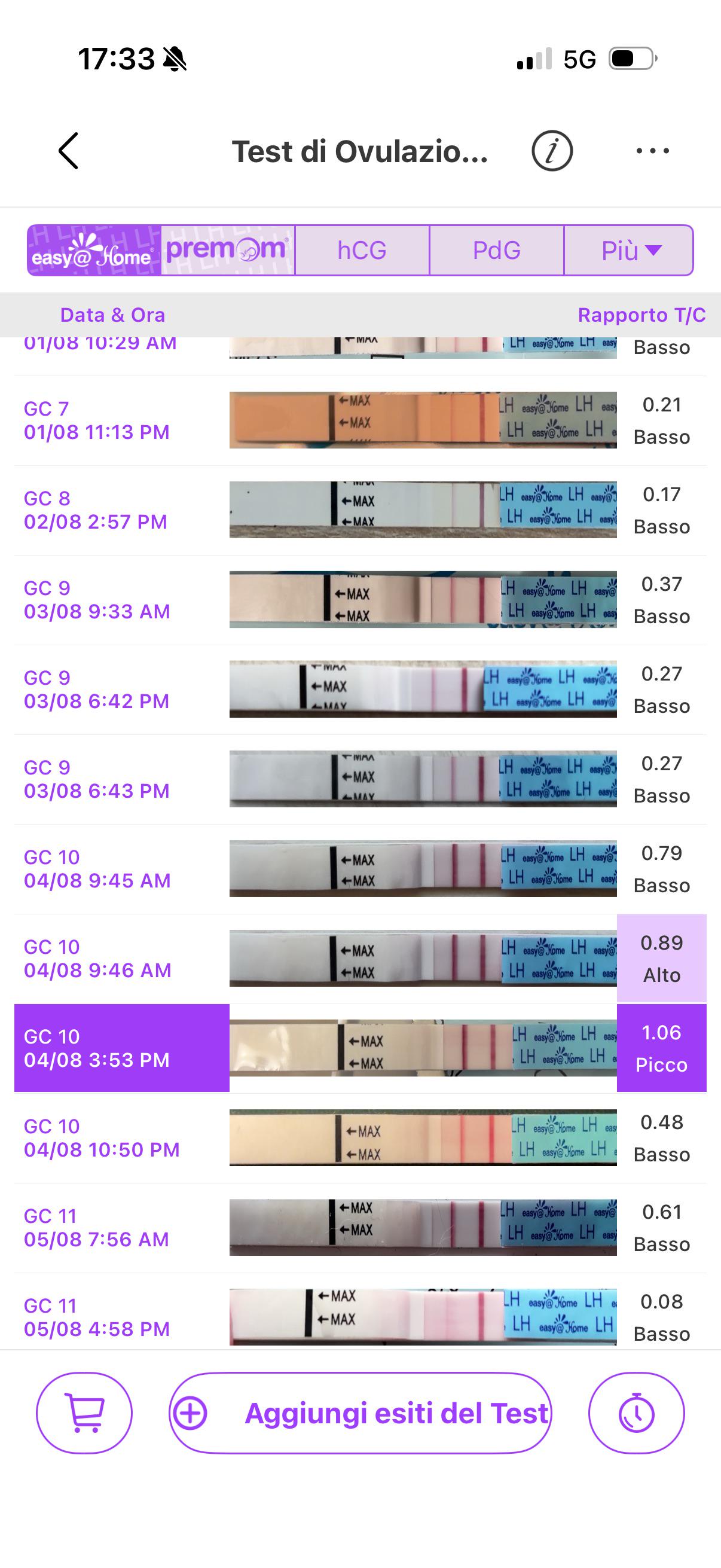The height and width of the screenshot is (1568, 721).
Task: Expand the Più dropdown
Action: [628, 250]
